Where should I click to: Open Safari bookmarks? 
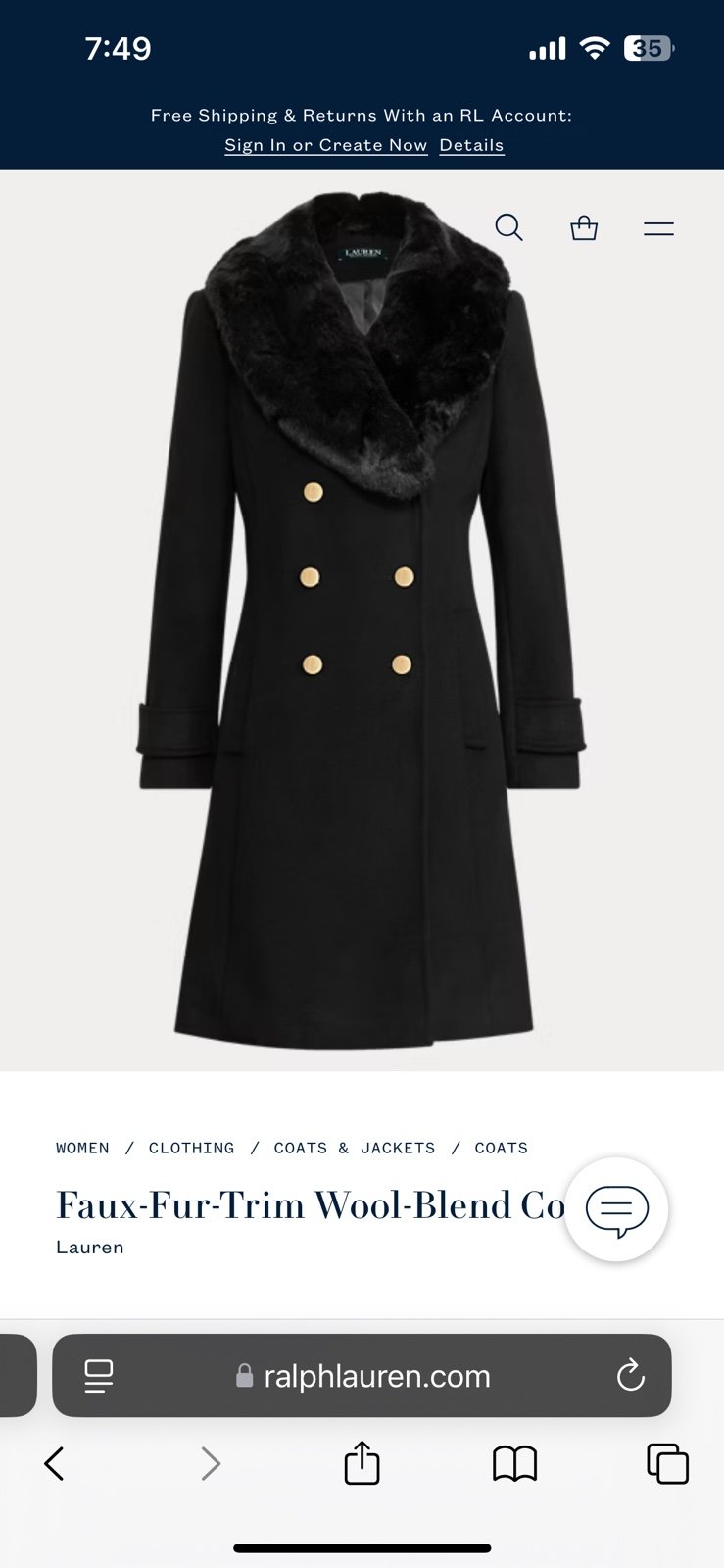click(514, 1464)
